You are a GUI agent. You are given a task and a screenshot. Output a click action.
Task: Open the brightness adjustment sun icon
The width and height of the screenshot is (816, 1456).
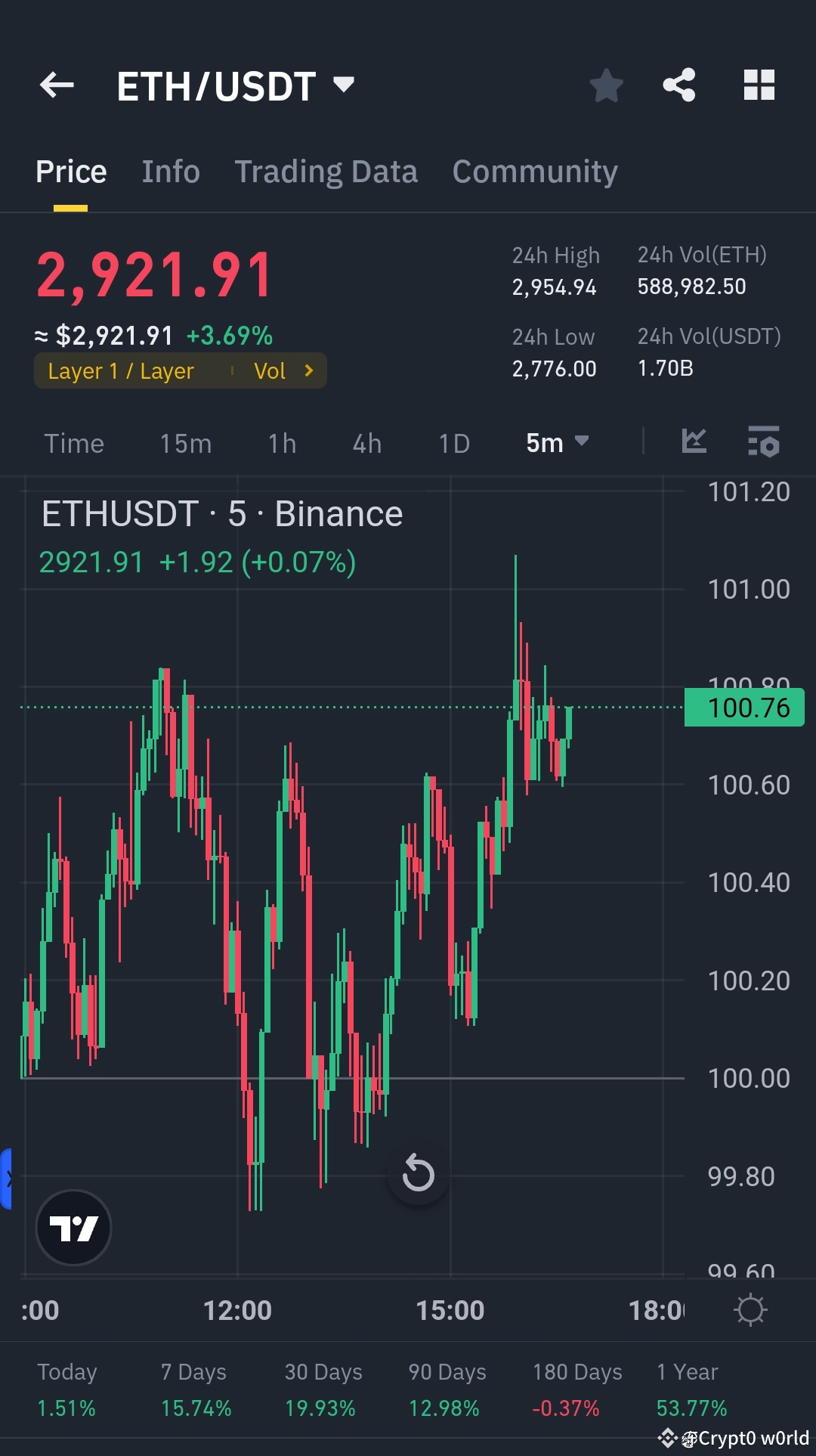tap(750, 1309)
